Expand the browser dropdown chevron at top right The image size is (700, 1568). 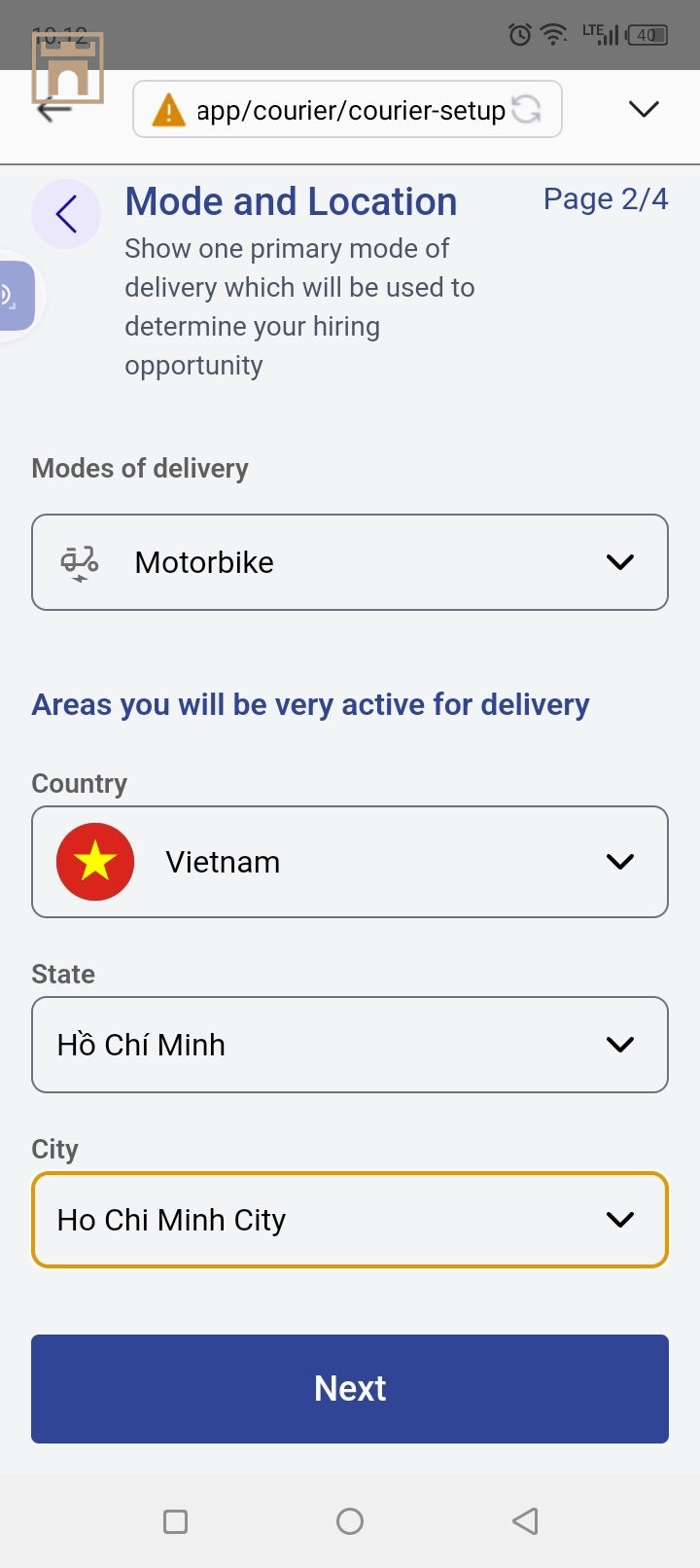pyautogui.click(x=644, y=109)
